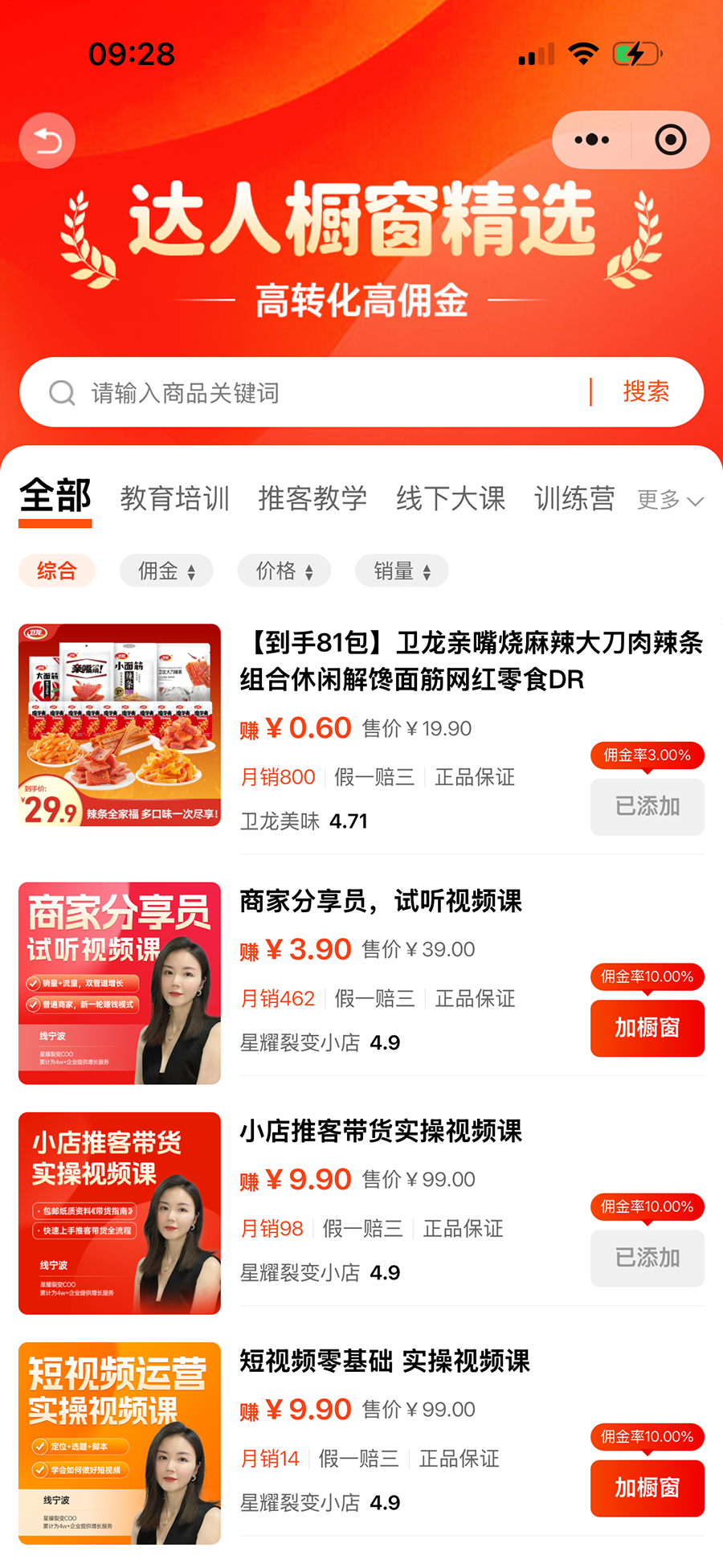
Task: Click 加橱窗 on 短视频零基础 course
Action: pyautogui.click(x=647, y=1488)
